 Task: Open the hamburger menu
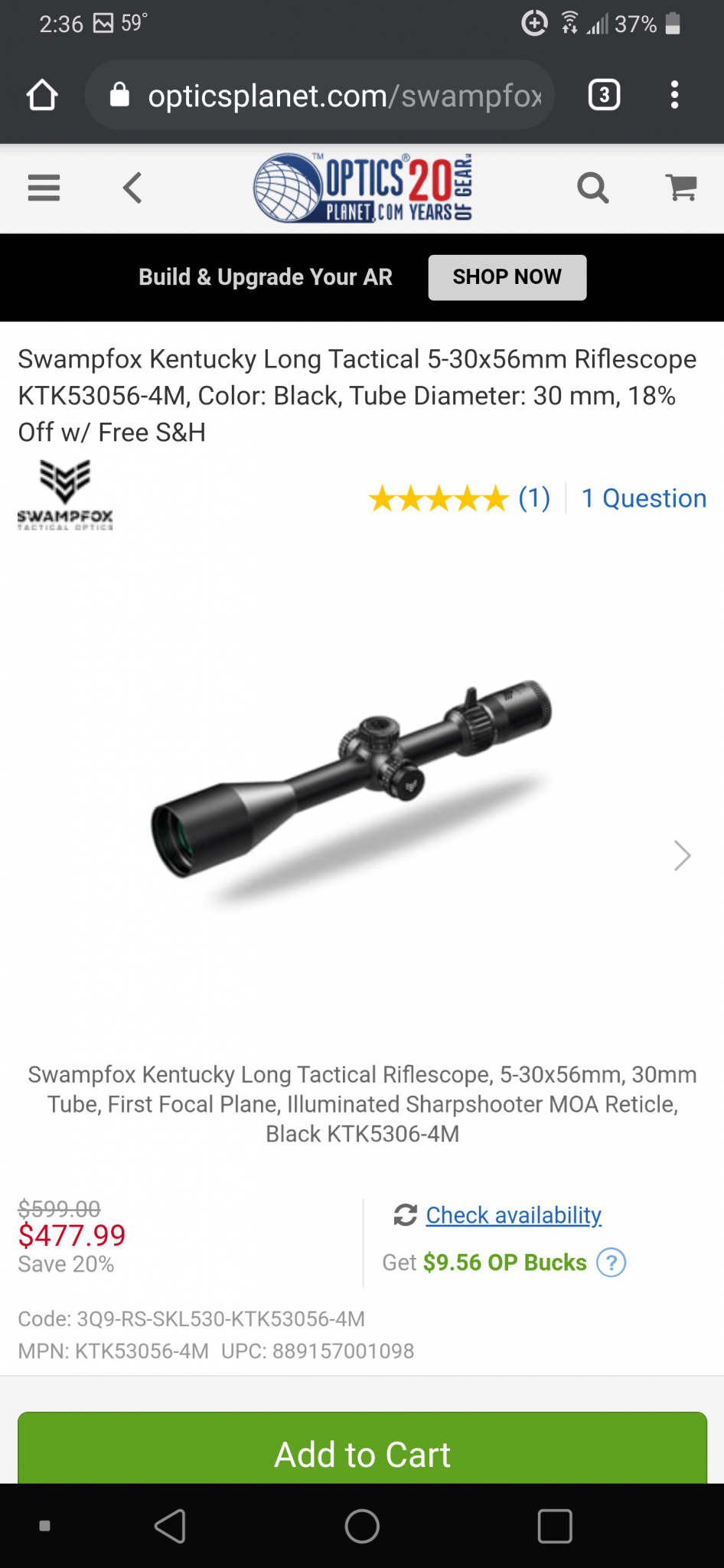click(x=44, y=188)
